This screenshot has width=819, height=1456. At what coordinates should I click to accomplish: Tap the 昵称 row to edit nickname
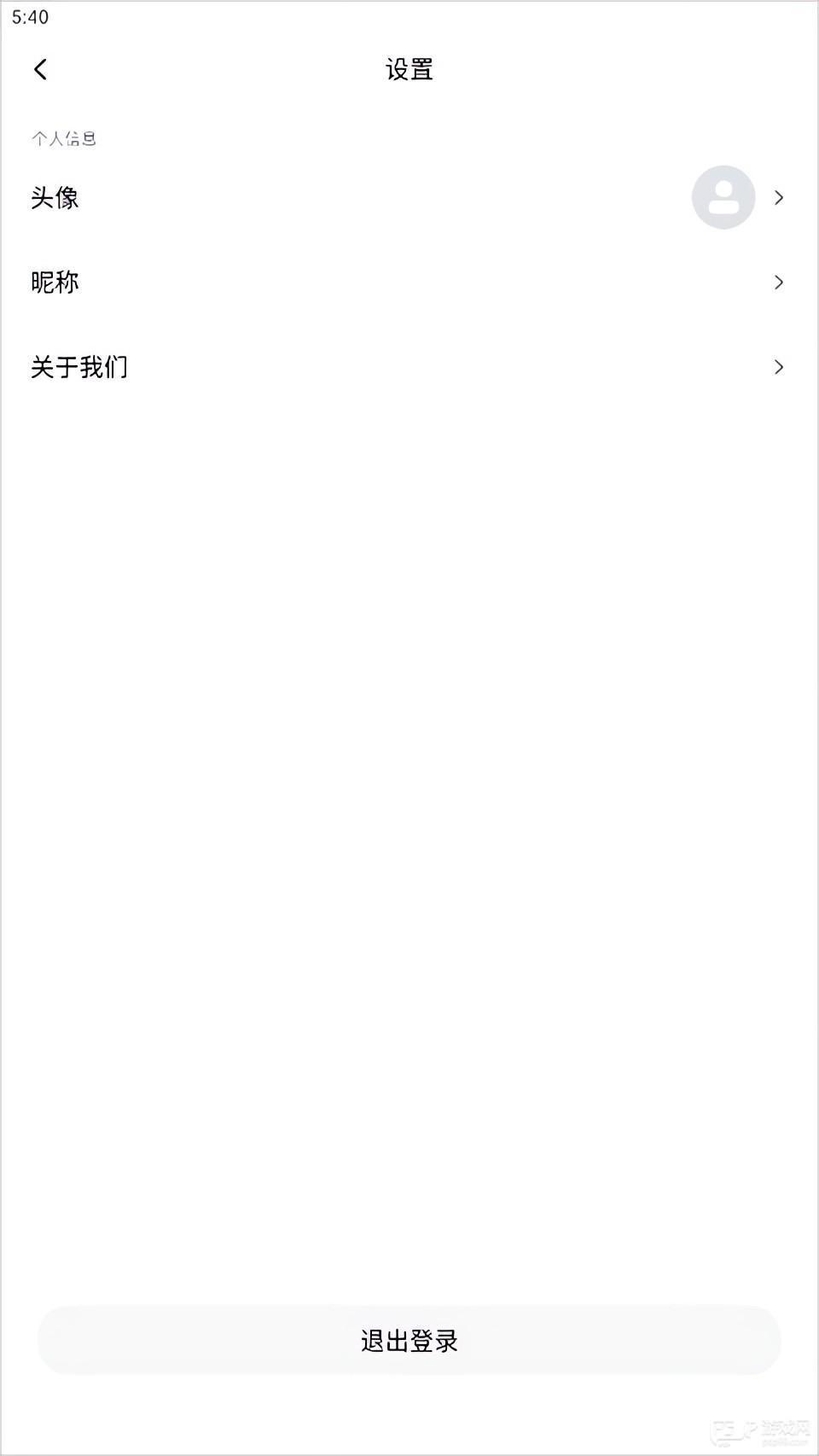[54, 282]
